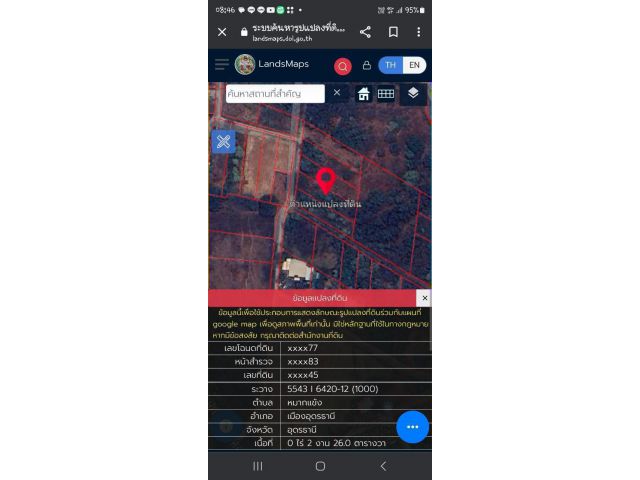Open the LandsMaps hamburger menu
The height and width of the screenshot is (480, 640).
coord(222,65)
